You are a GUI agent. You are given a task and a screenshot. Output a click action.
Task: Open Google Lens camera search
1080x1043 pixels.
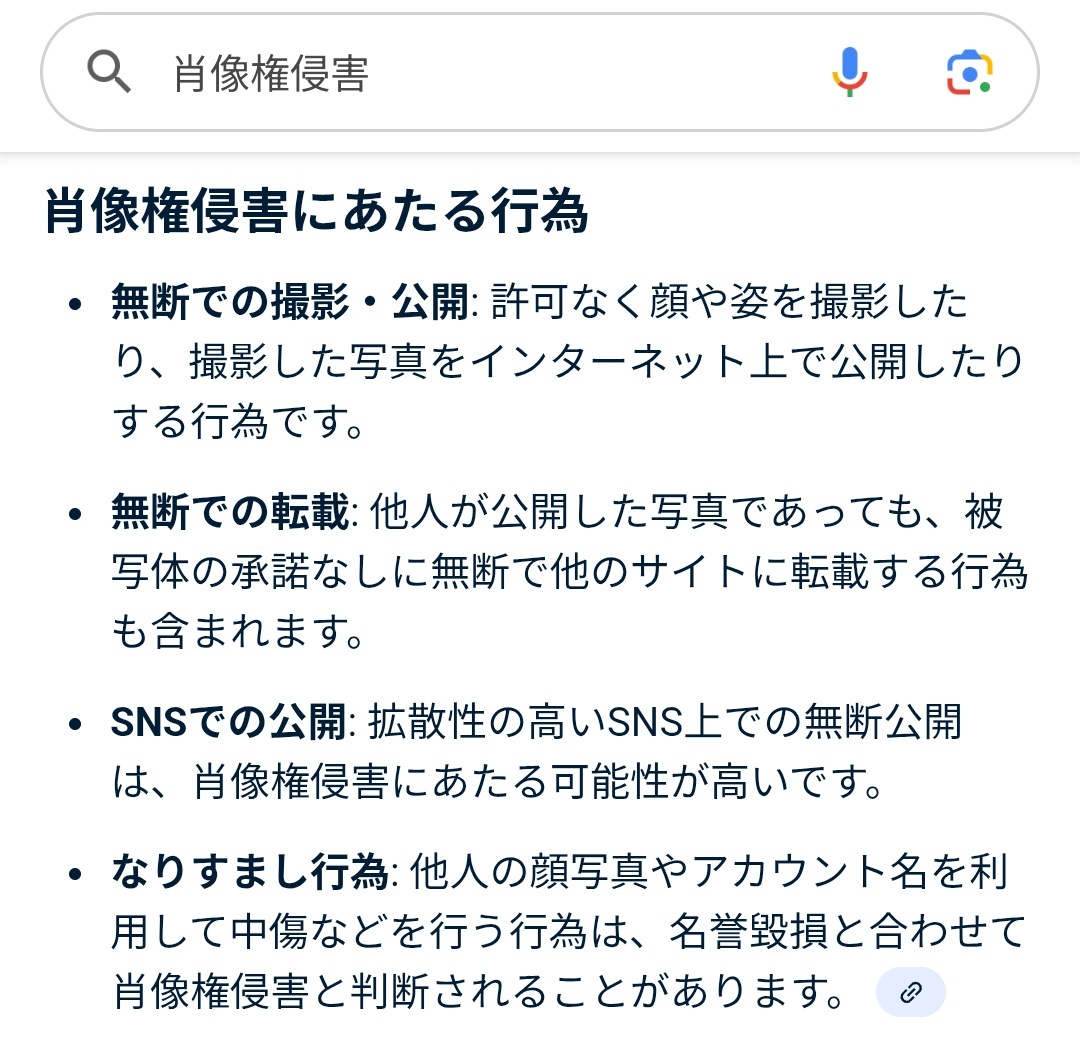pyautogui.click(x=969, y=72)
